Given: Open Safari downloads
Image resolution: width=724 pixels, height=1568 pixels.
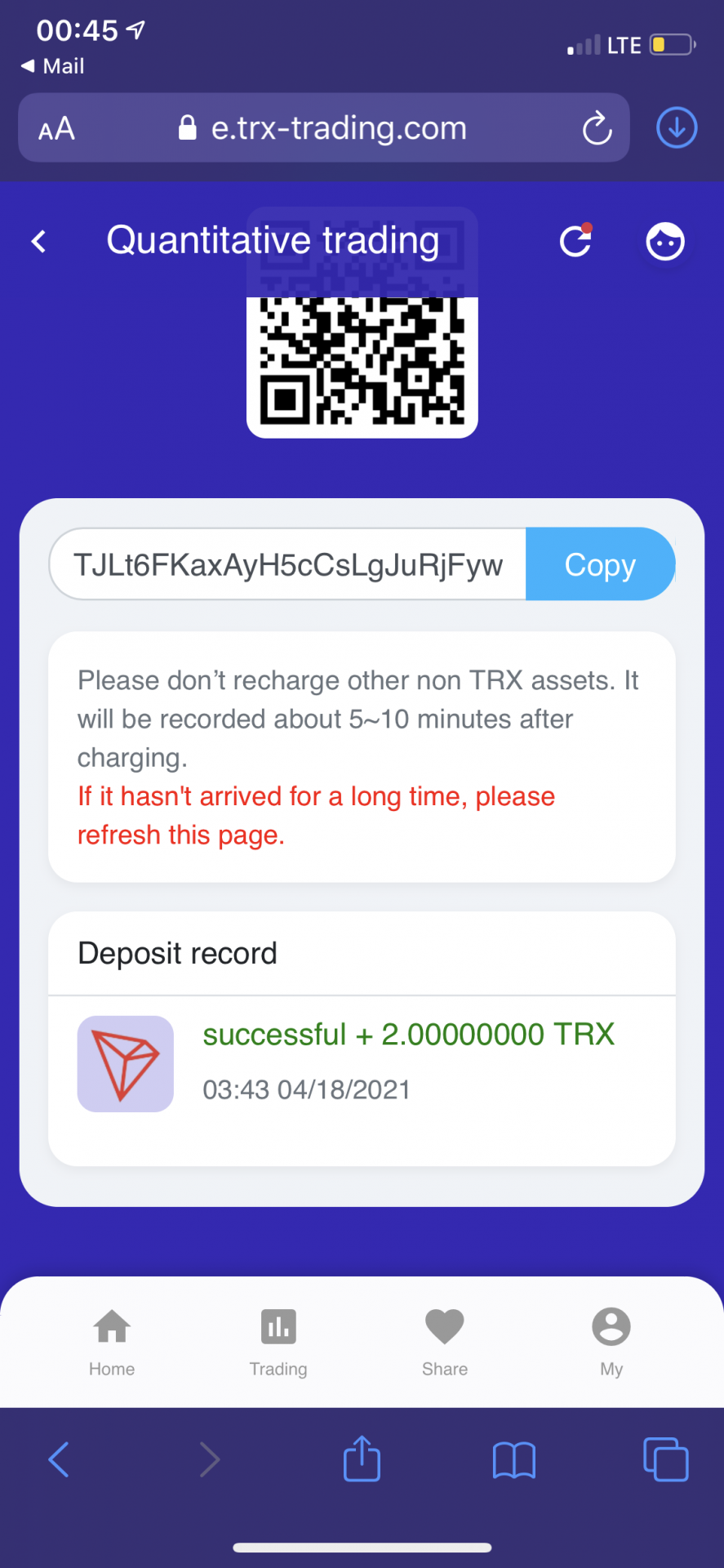Looking at the screenshot, I should tap(677, 128).
